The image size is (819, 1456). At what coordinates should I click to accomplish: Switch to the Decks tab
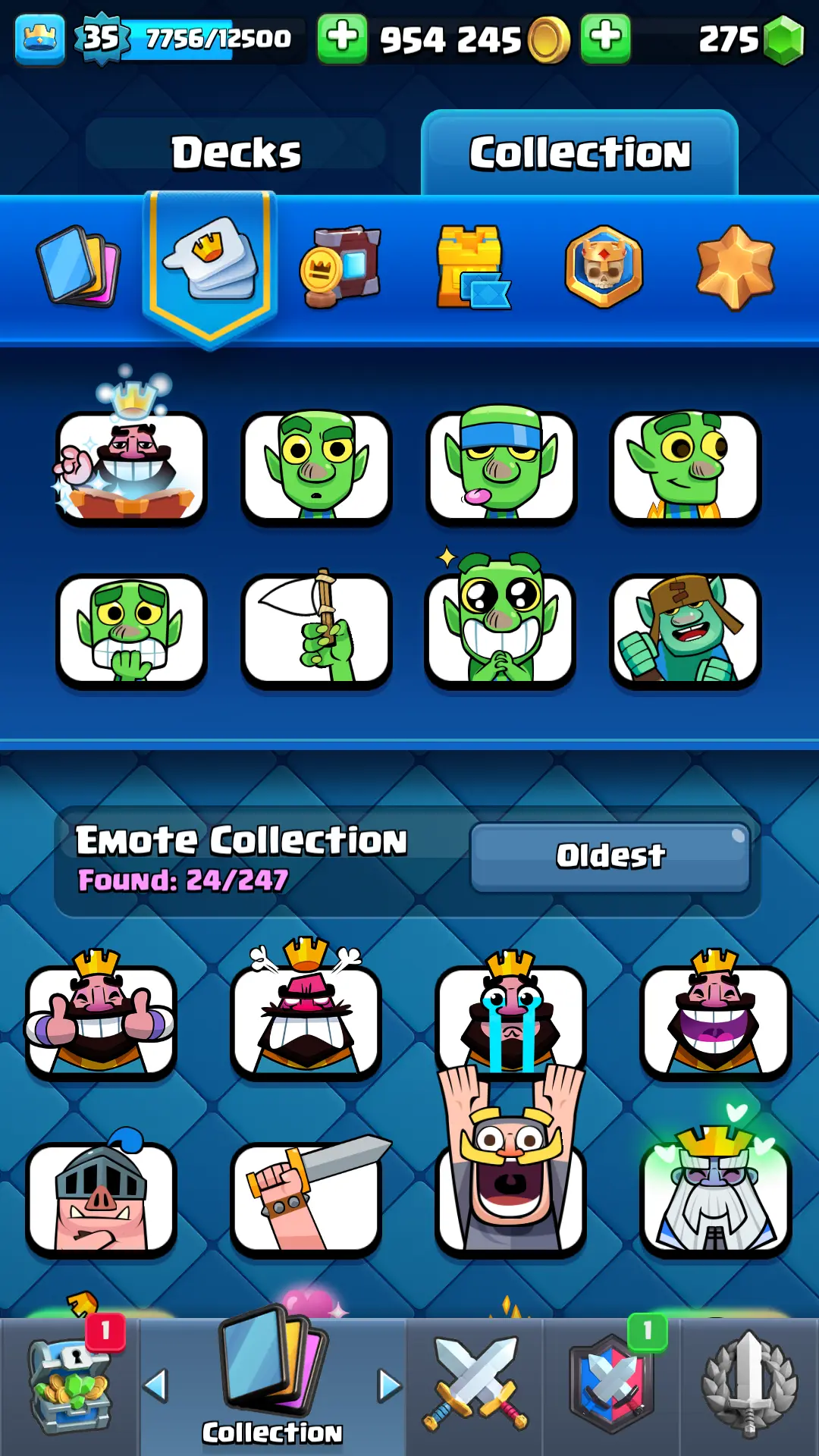tap(235, 152)
